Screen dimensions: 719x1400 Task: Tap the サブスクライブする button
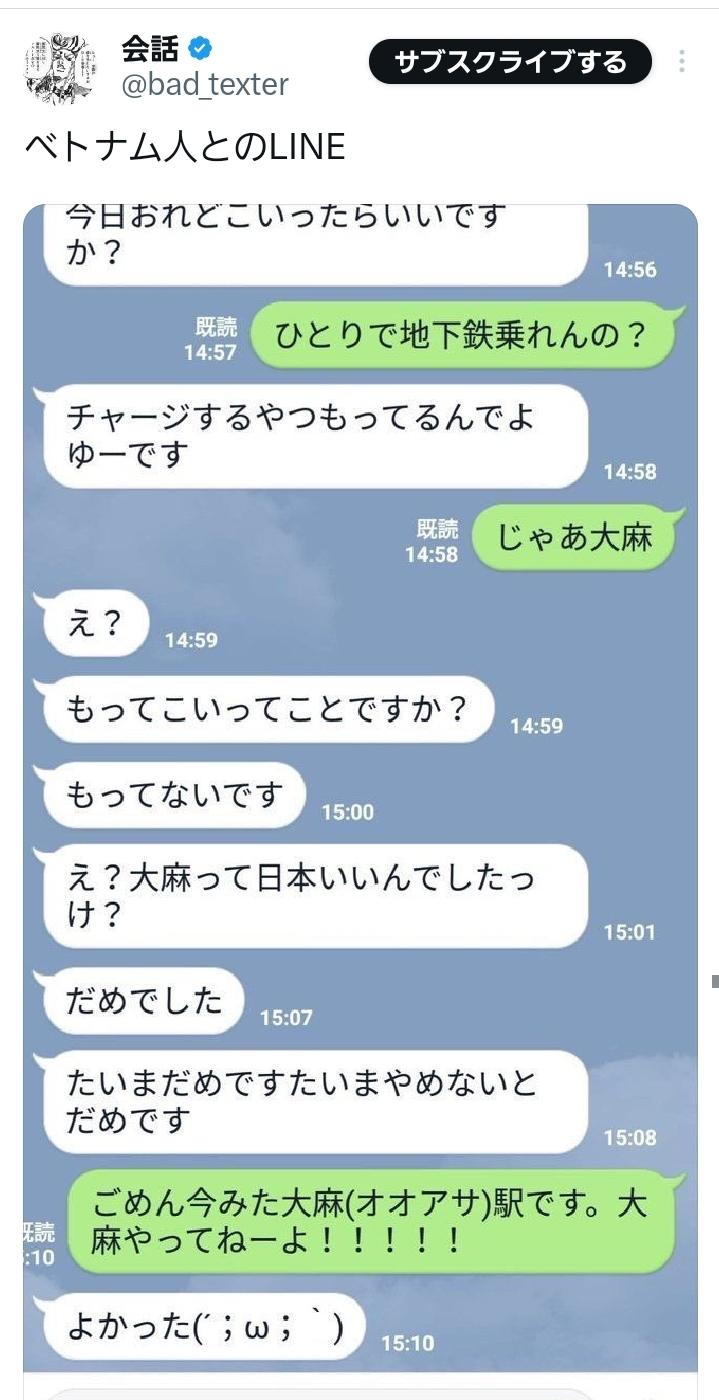pos(510,63)
